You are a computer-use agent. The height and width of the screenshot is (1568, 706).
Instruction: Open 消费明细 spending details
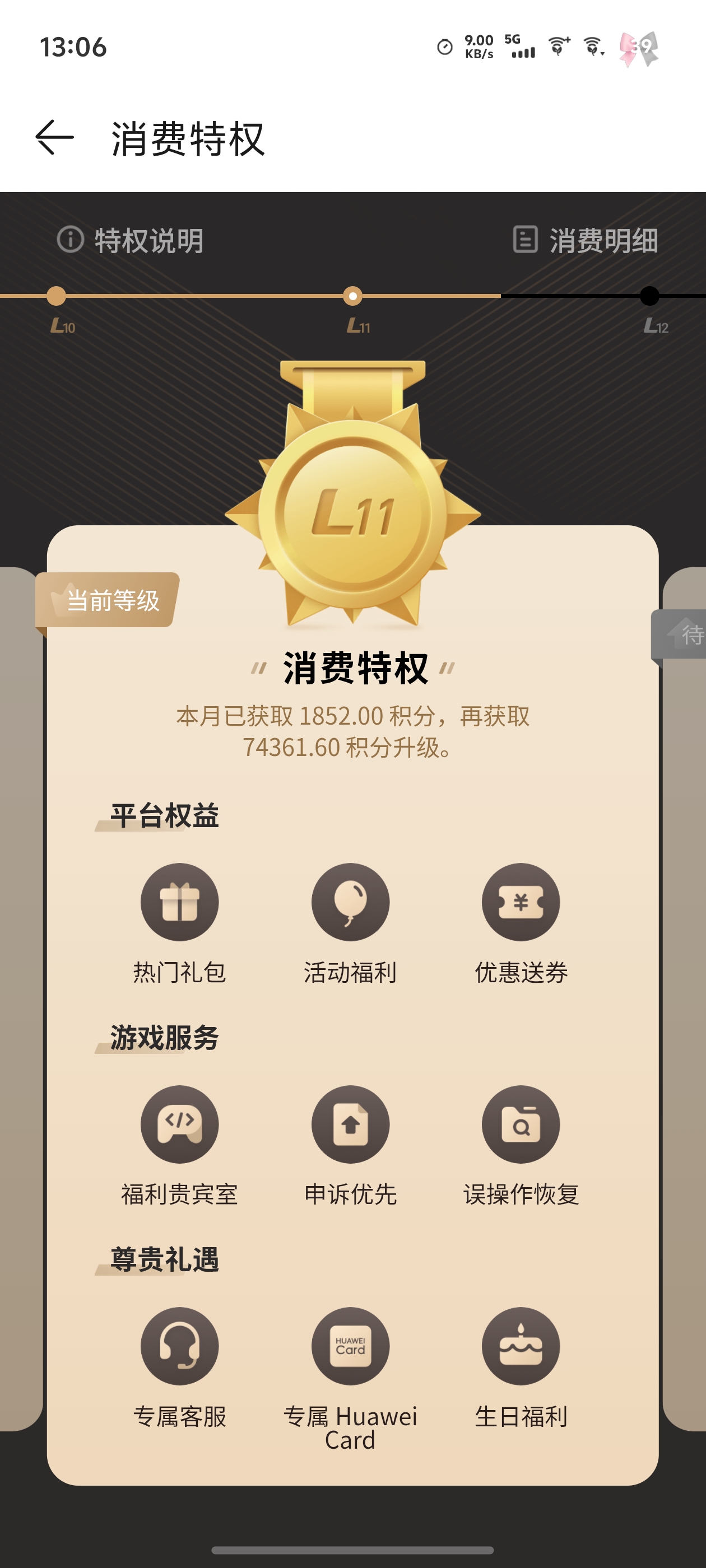tap(586, 240)
